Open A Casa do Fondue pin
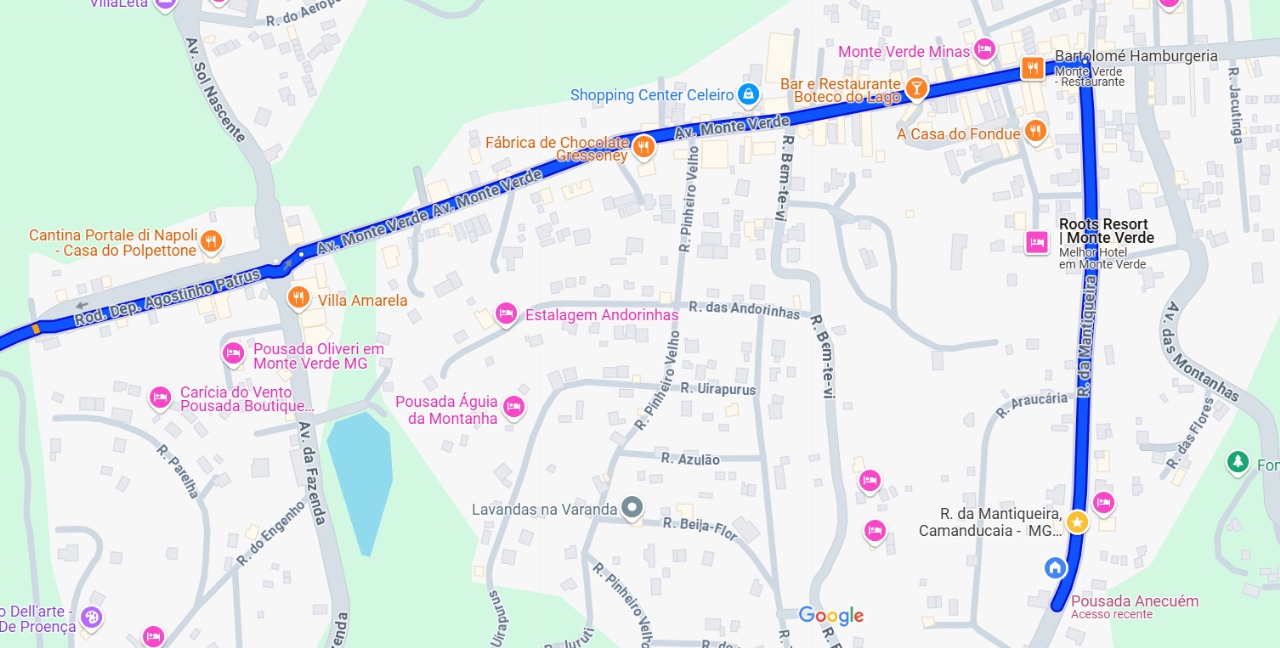 pos(1035,130)
